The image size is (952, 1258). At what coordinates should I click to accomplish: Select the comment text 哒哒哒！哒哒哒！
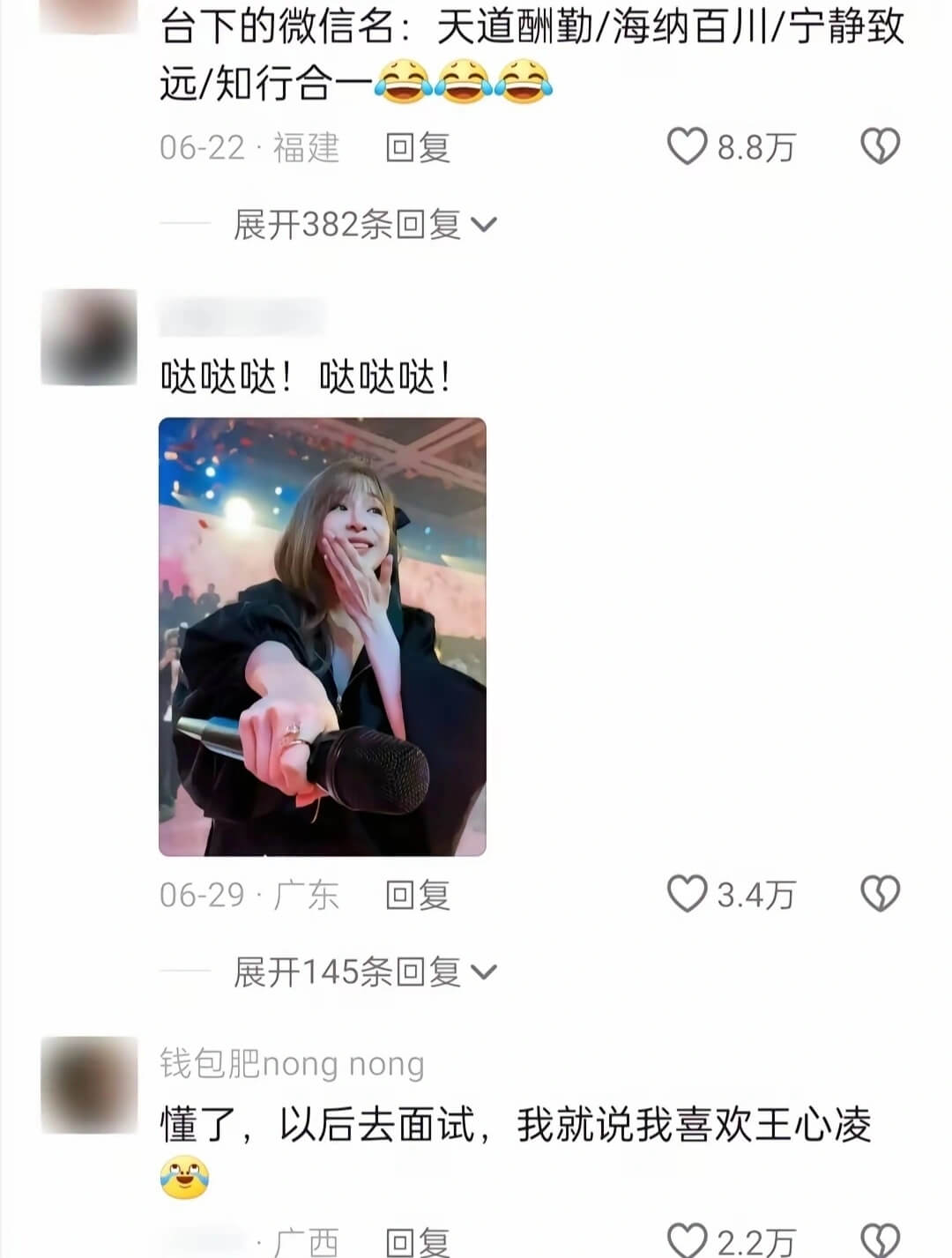point(304,376)
